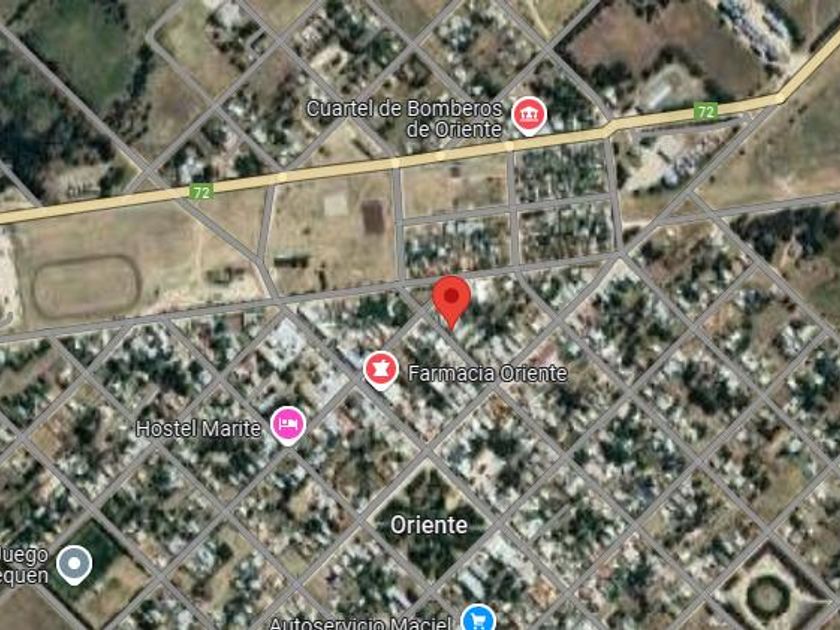The height and width of the screenshot is (630, 840).
Task: Select the Hostel Marite lodging marker
Action: 289,427
